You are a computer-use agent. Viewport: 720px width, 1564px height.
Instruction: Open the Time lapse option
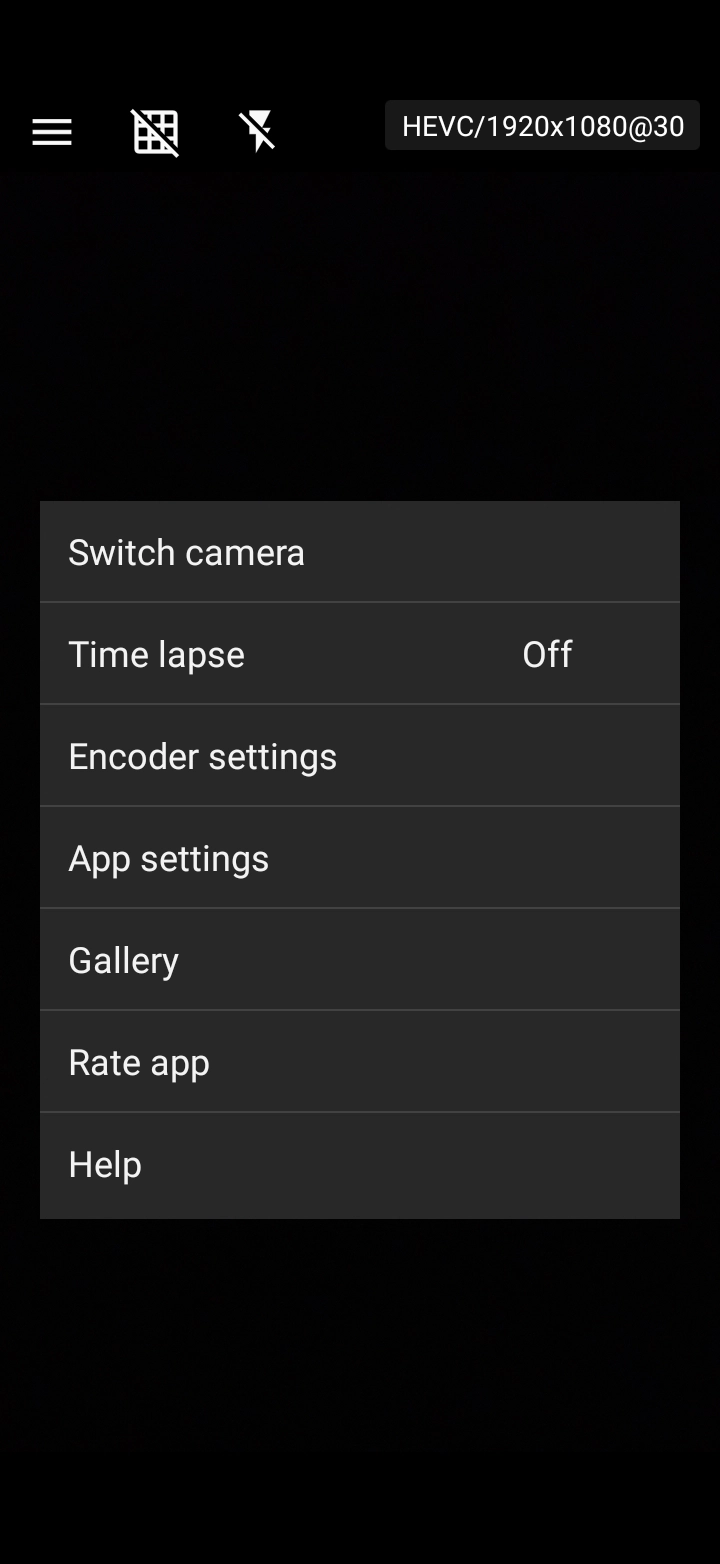(360, 655)
